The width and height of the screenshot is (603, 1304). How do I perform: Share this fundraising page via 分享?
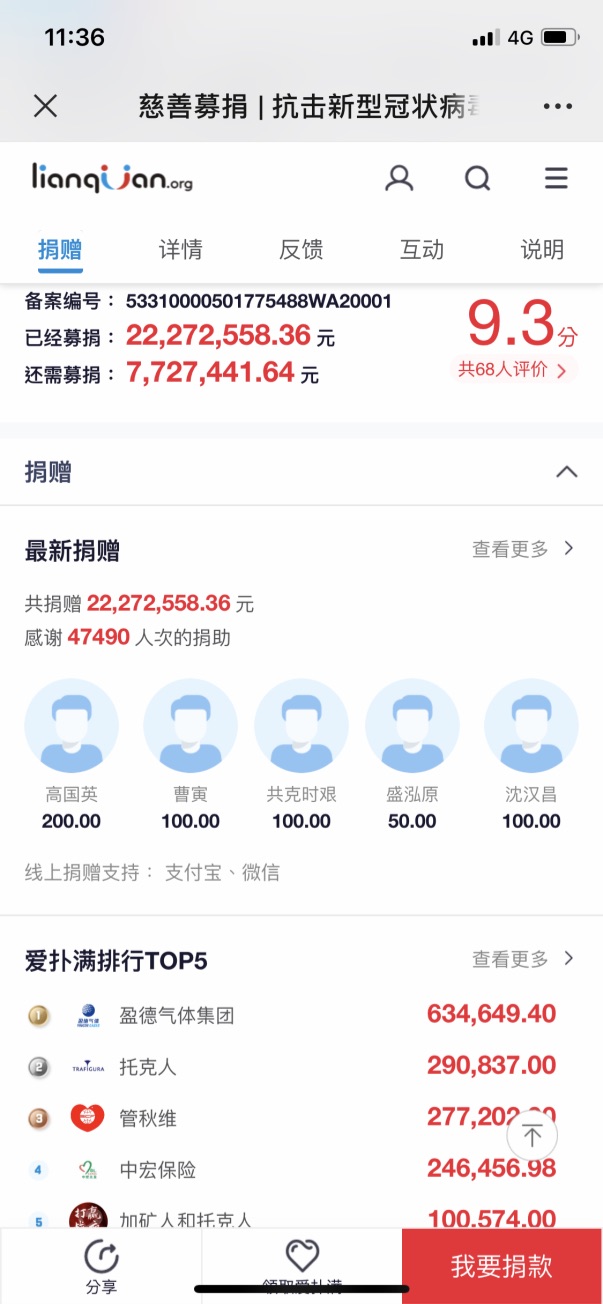[101, 1266]
